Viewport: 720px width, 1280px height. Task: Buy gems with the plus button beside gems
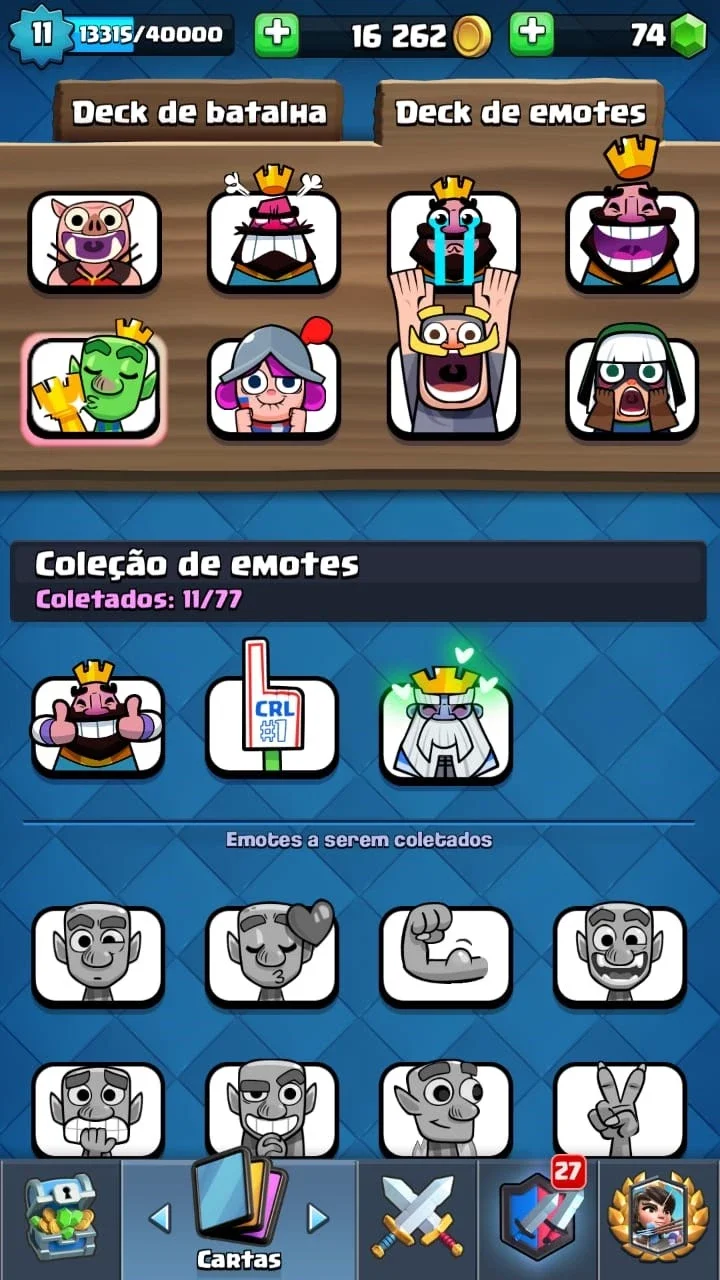[x=532, y=35]
